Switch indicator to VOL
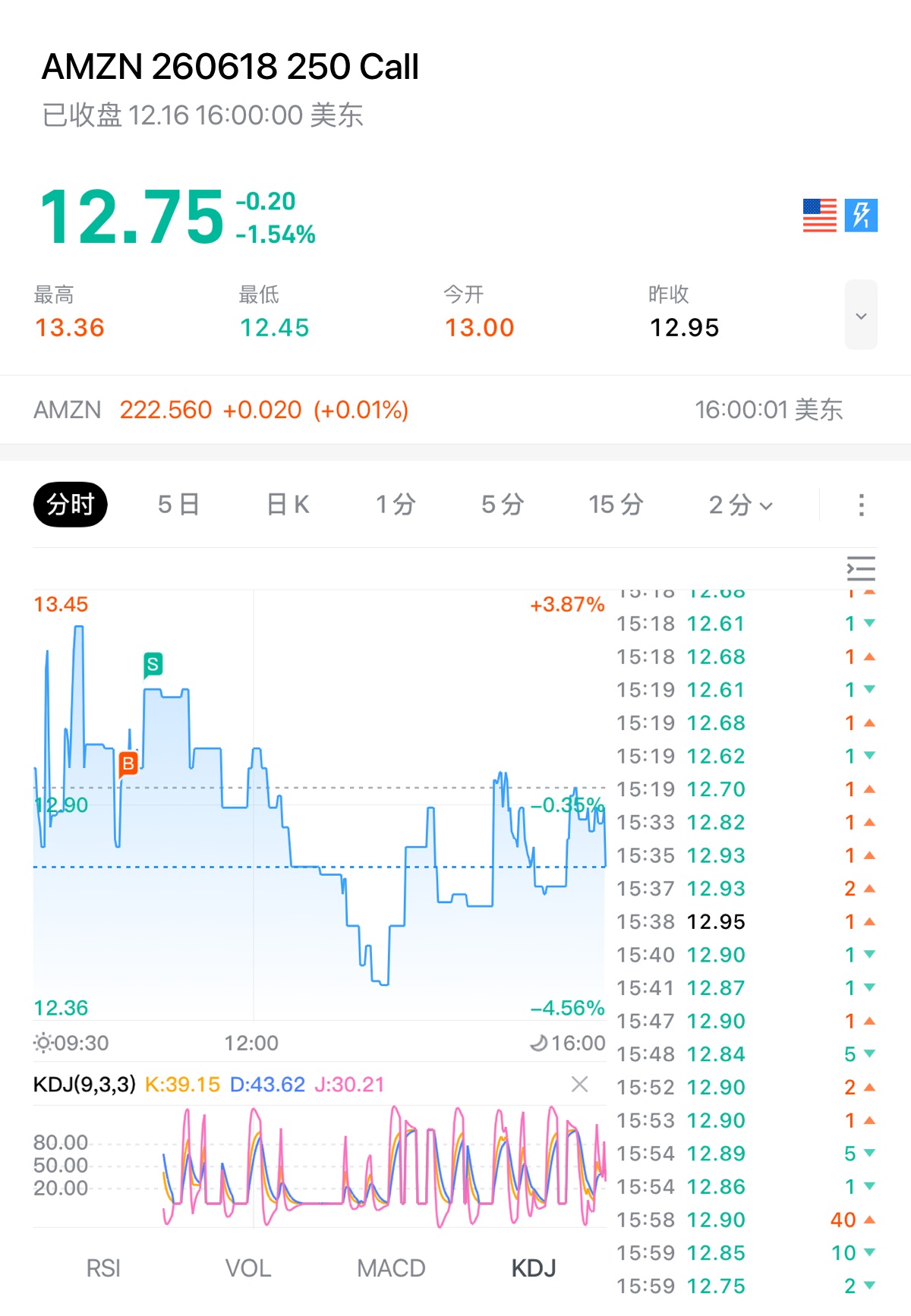Image resolution: width=911 pixels, height=1316 pixels. [x=247, y=1268]
